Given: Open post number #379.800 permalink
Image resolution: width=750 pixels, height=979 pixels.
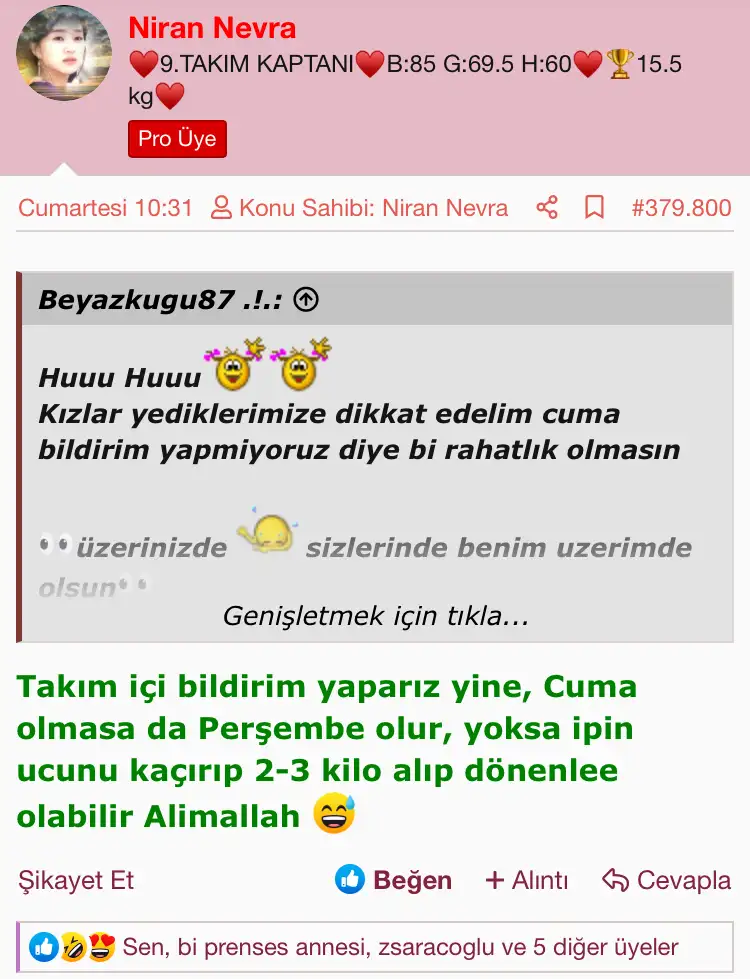Looking at the screenshot, I should (x=681, y=208).
